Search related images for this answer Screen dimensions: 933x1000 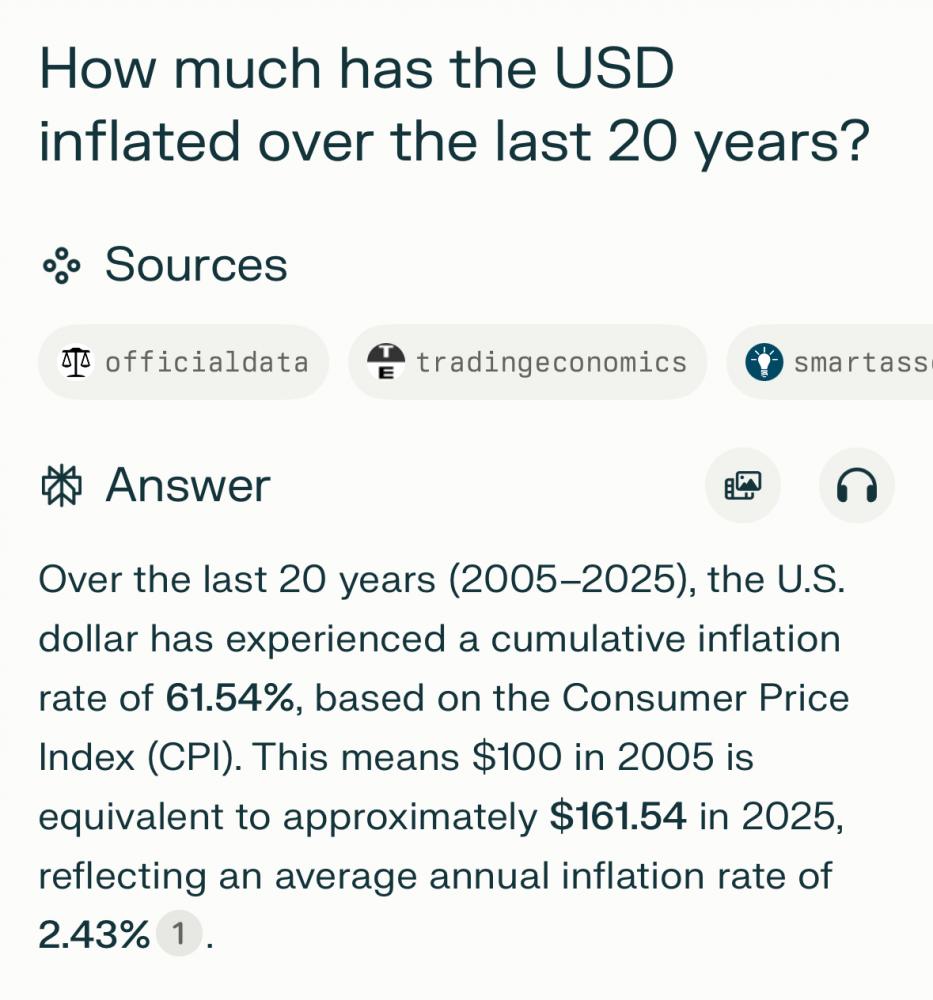[742, 486]
